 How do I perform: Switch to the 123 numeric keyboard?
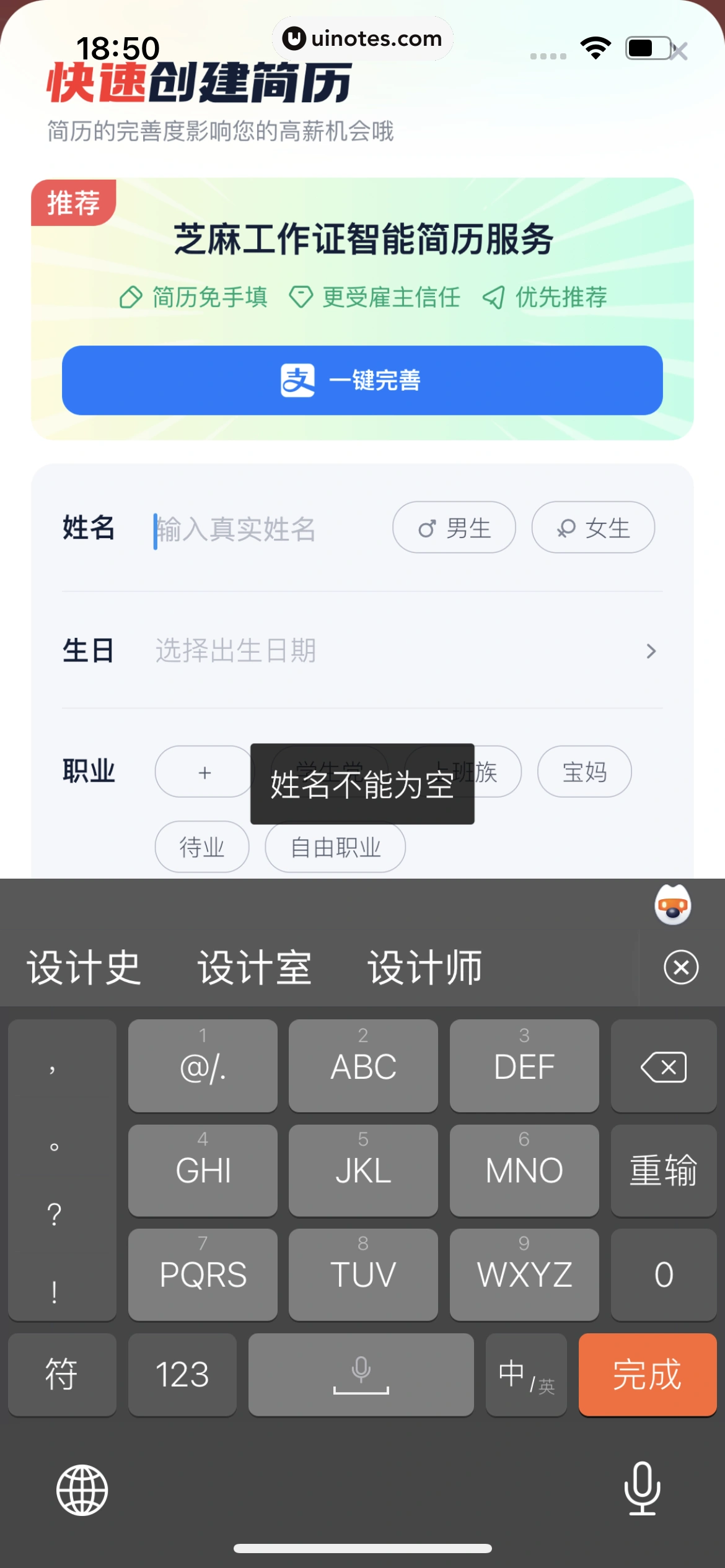pos(182,1375)
